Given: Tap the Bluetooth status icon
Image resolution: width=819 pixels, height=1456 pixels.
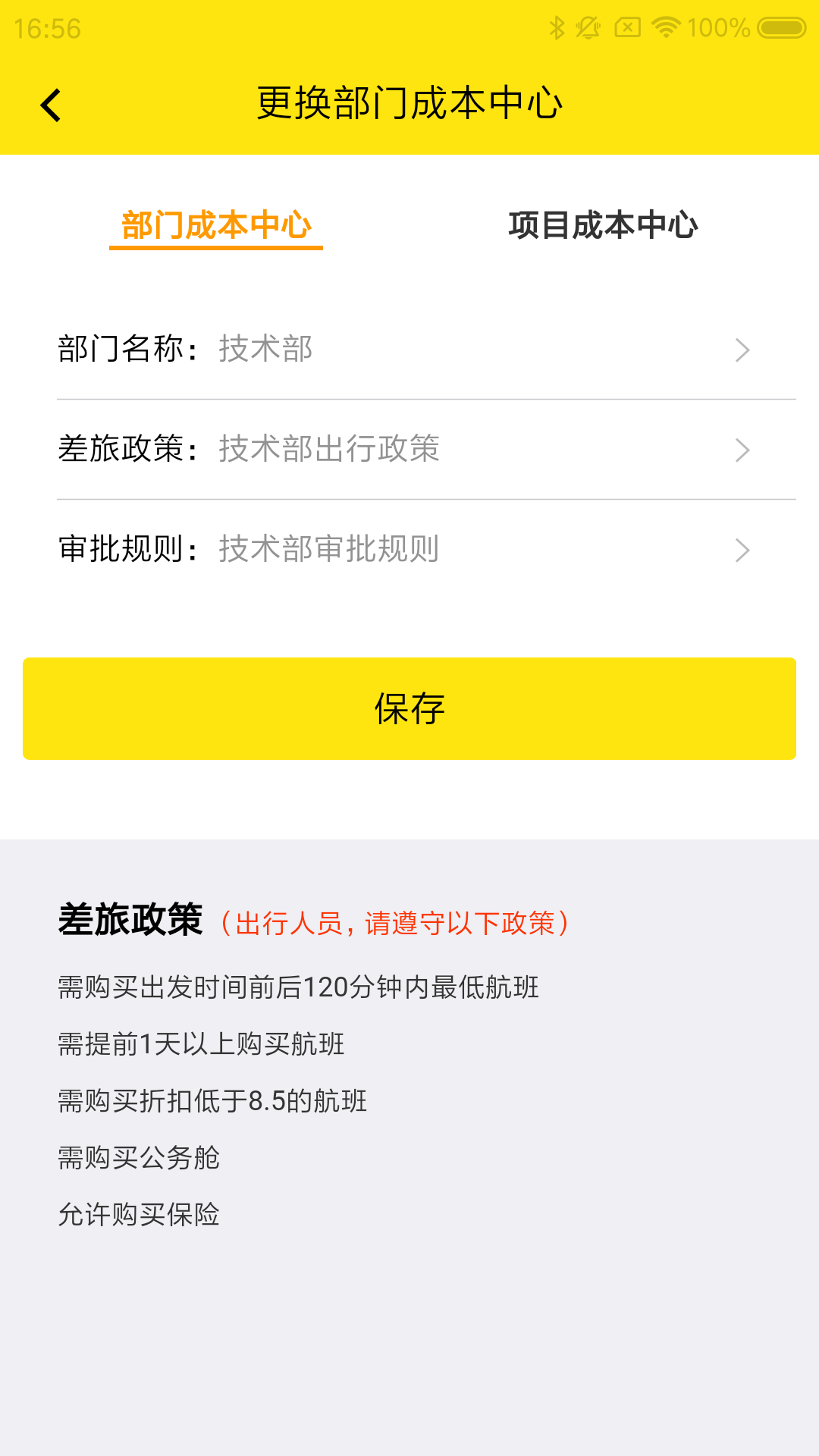Looking at the screenshot, I should coord(557,25).
